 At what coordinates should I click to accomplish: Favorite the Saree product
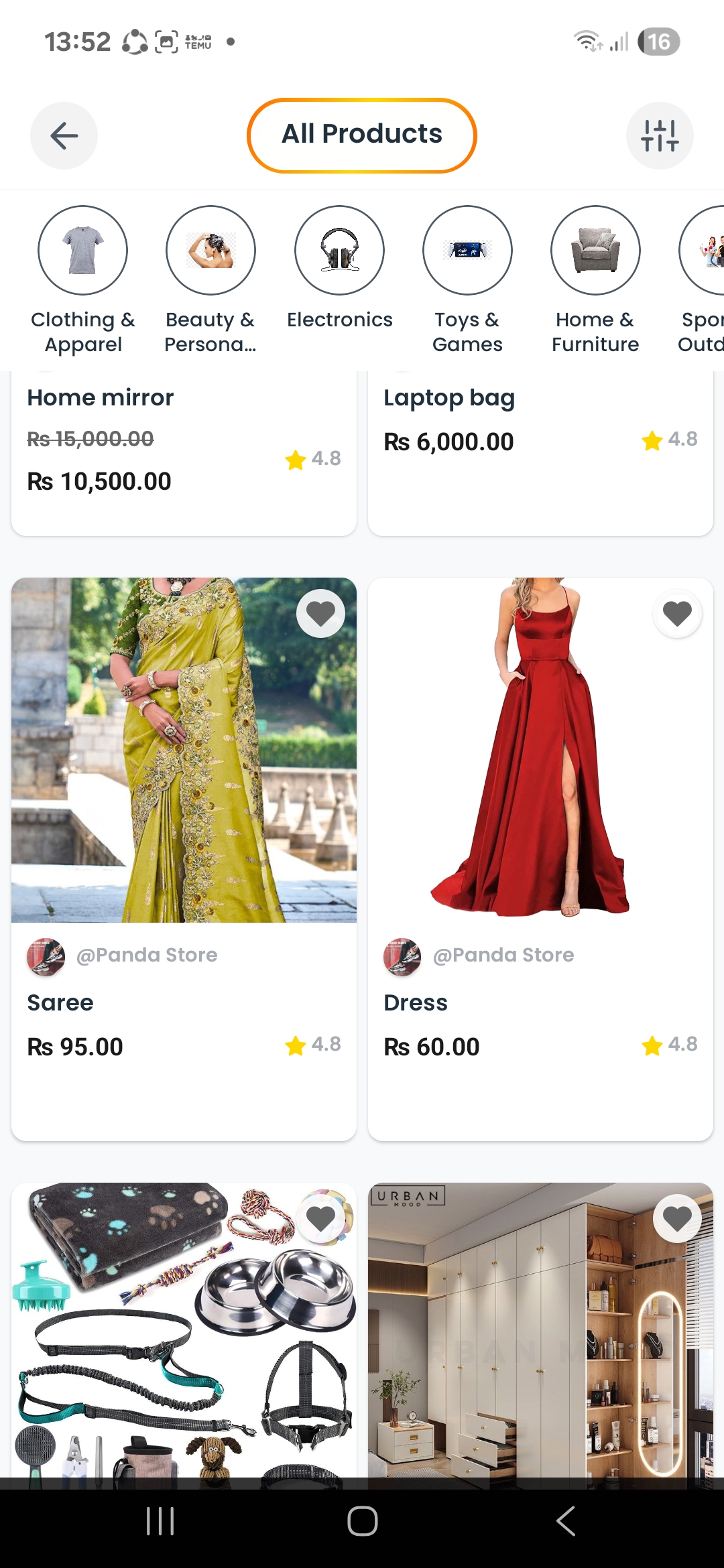click(x=320, y=612)
